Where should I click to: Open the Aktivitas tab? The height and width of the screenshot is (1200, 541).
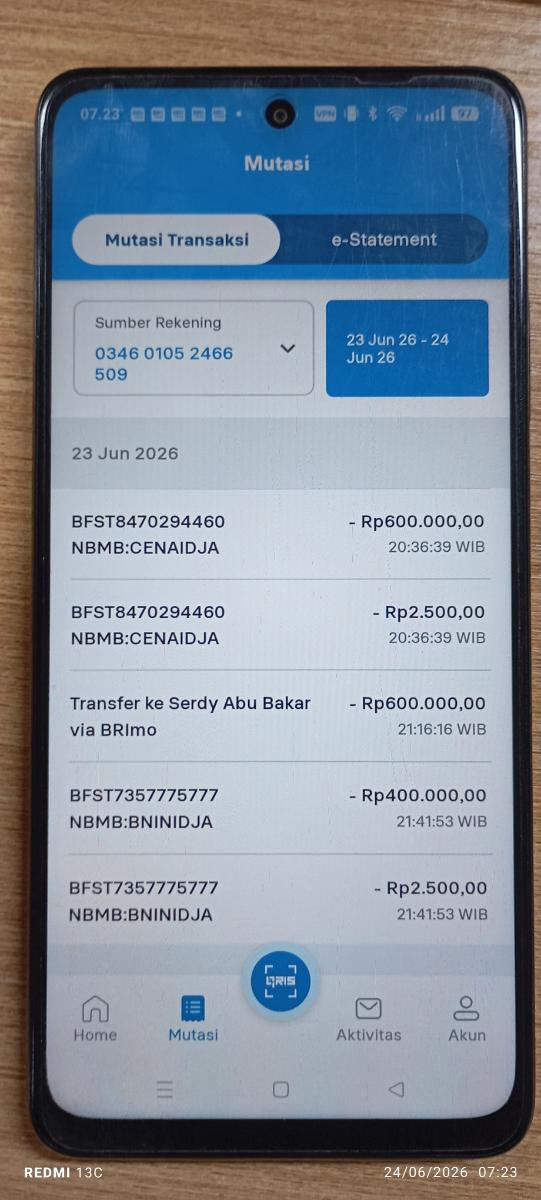[x=368, y=1019]
